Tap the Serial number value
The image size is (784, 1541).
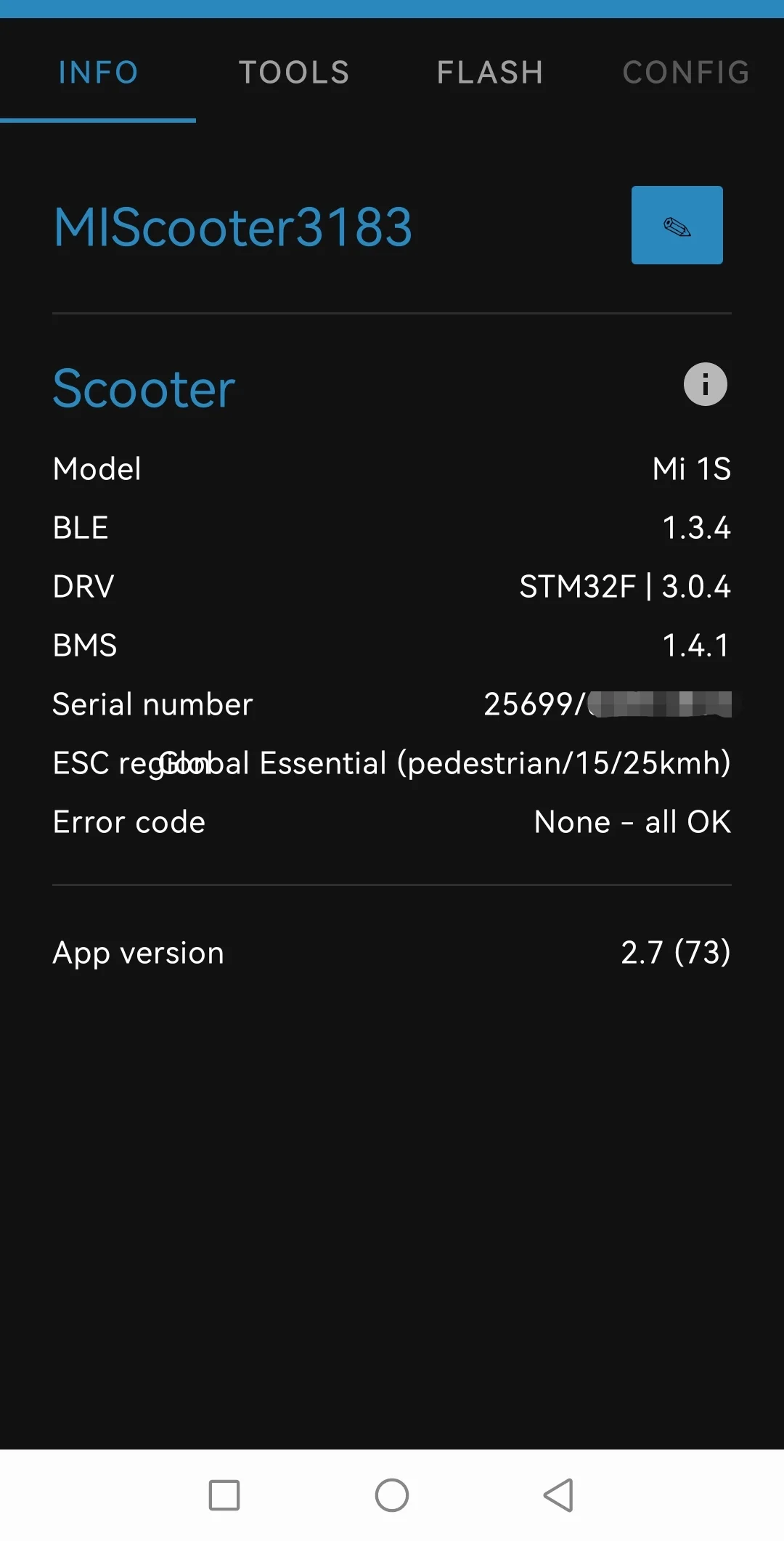click(608, 704)
